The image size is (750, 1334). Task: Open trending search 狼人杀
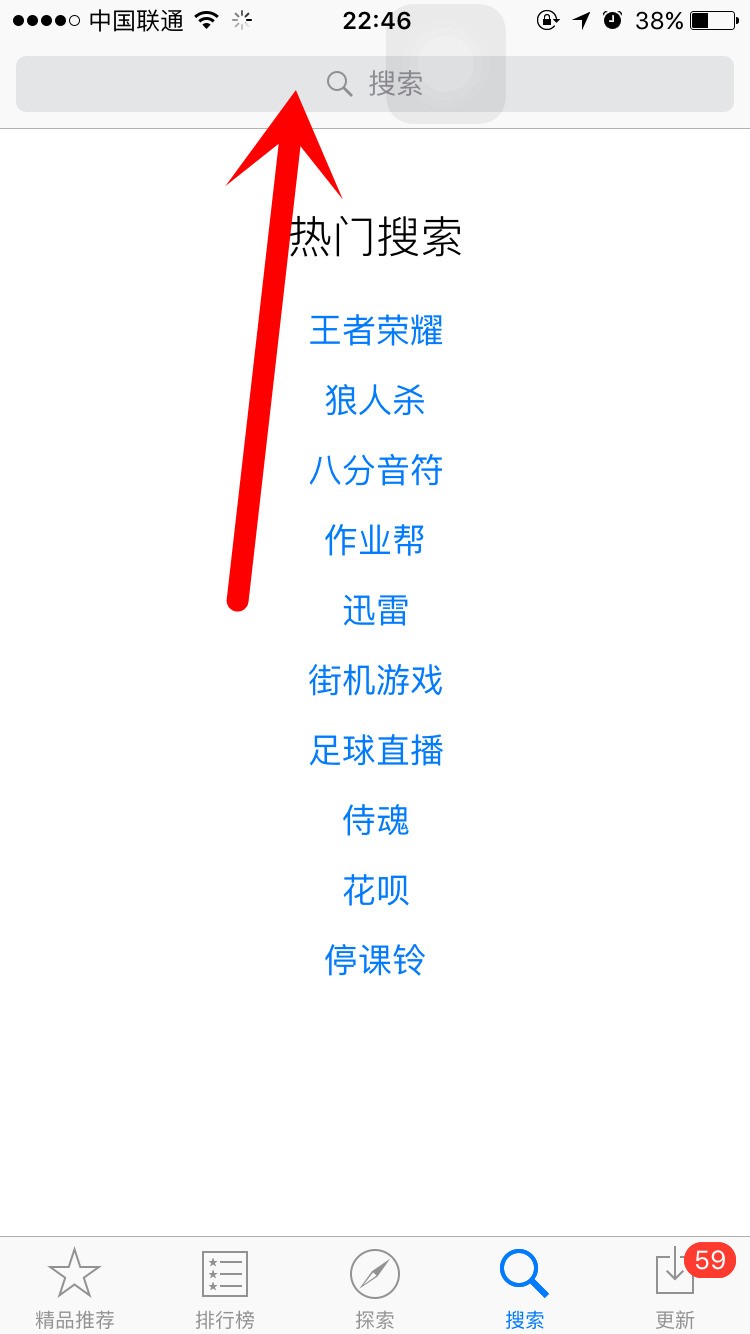tap(375, 401)
